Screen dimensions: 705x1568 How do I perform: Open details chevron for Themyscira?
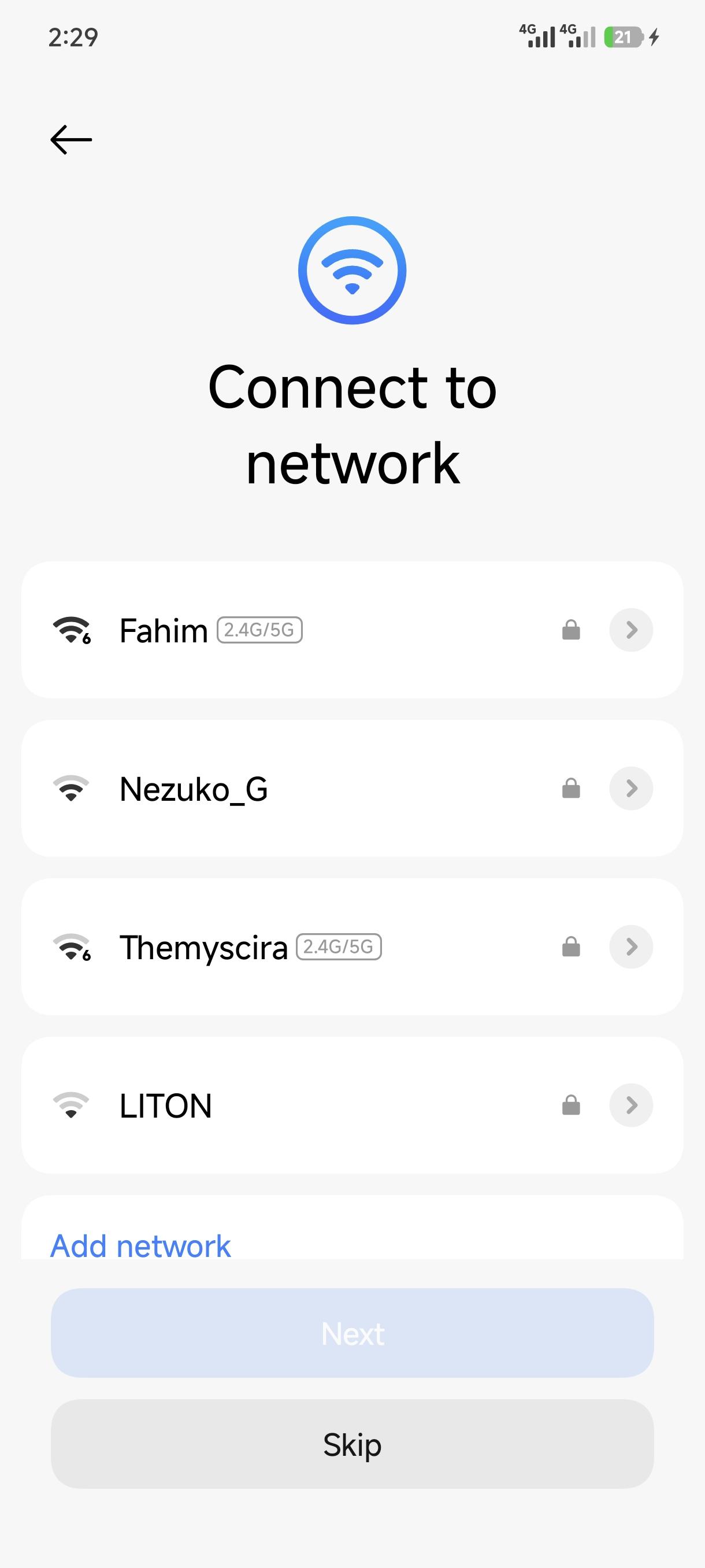coord(632,946)
